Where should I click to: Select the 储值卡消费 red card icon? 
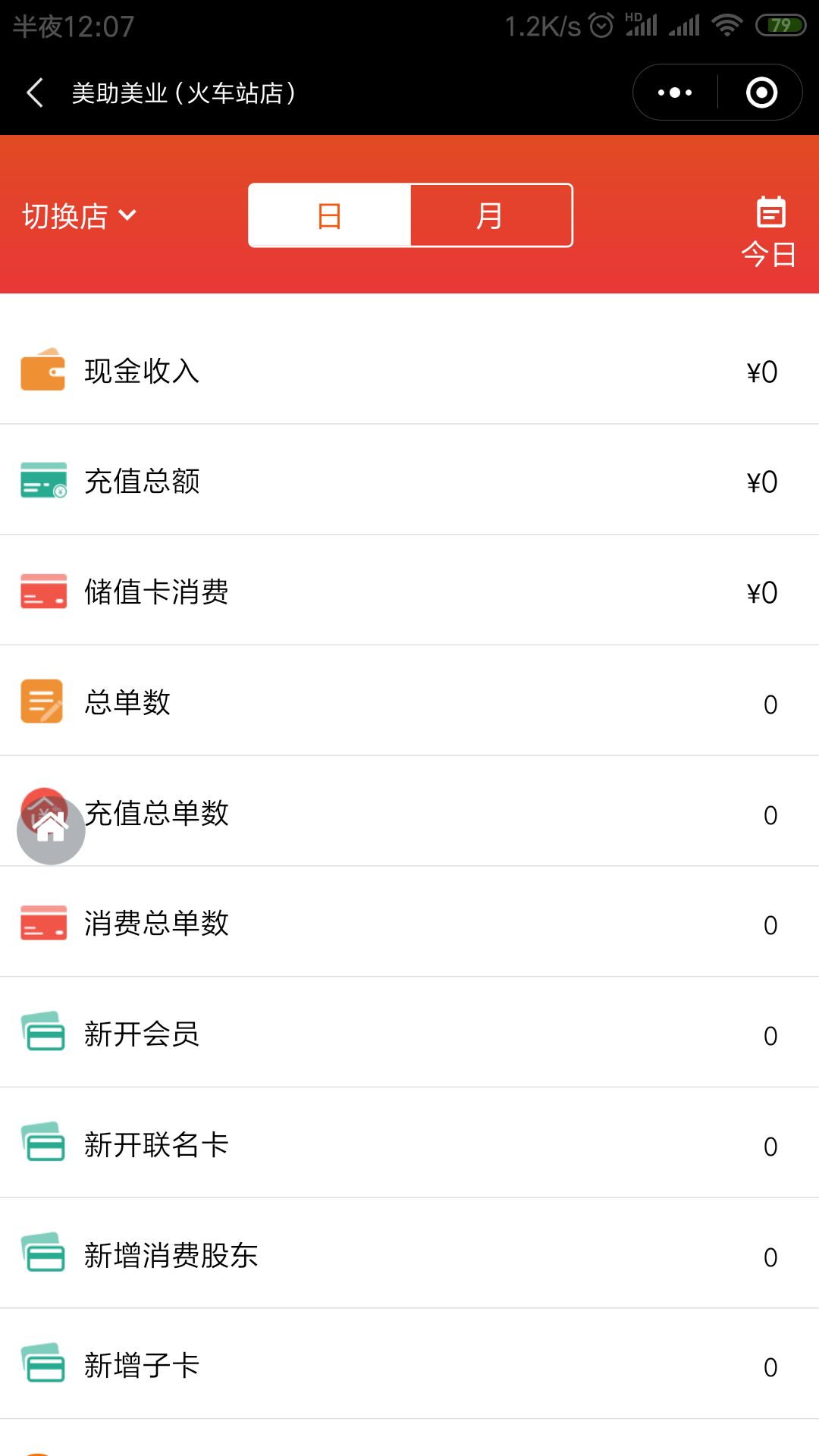click(43, 592)
